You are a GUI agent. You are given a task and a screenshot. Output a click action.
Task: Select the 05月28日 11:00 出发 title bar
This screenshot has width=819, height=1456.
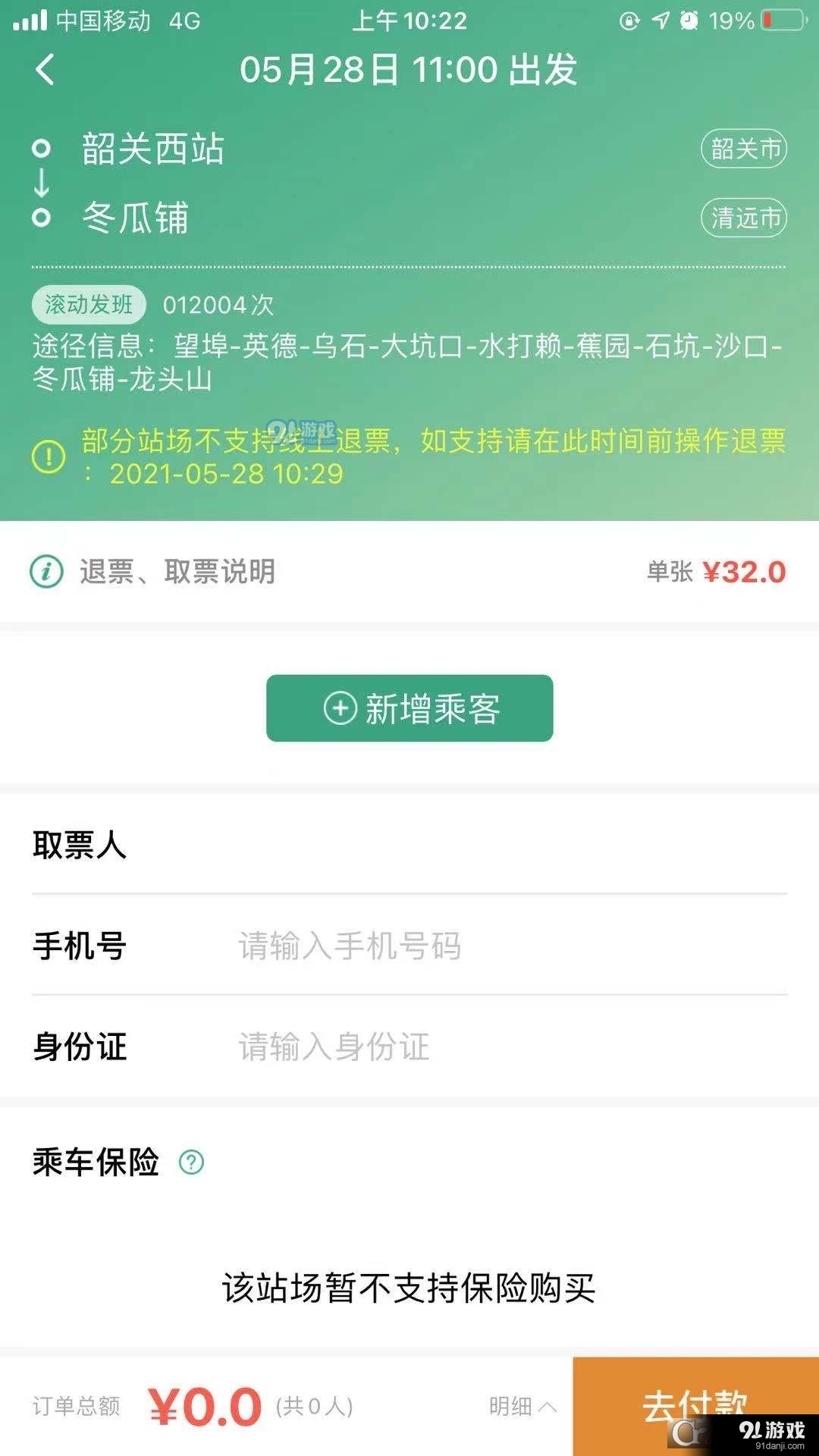click(x=409, y=70)
